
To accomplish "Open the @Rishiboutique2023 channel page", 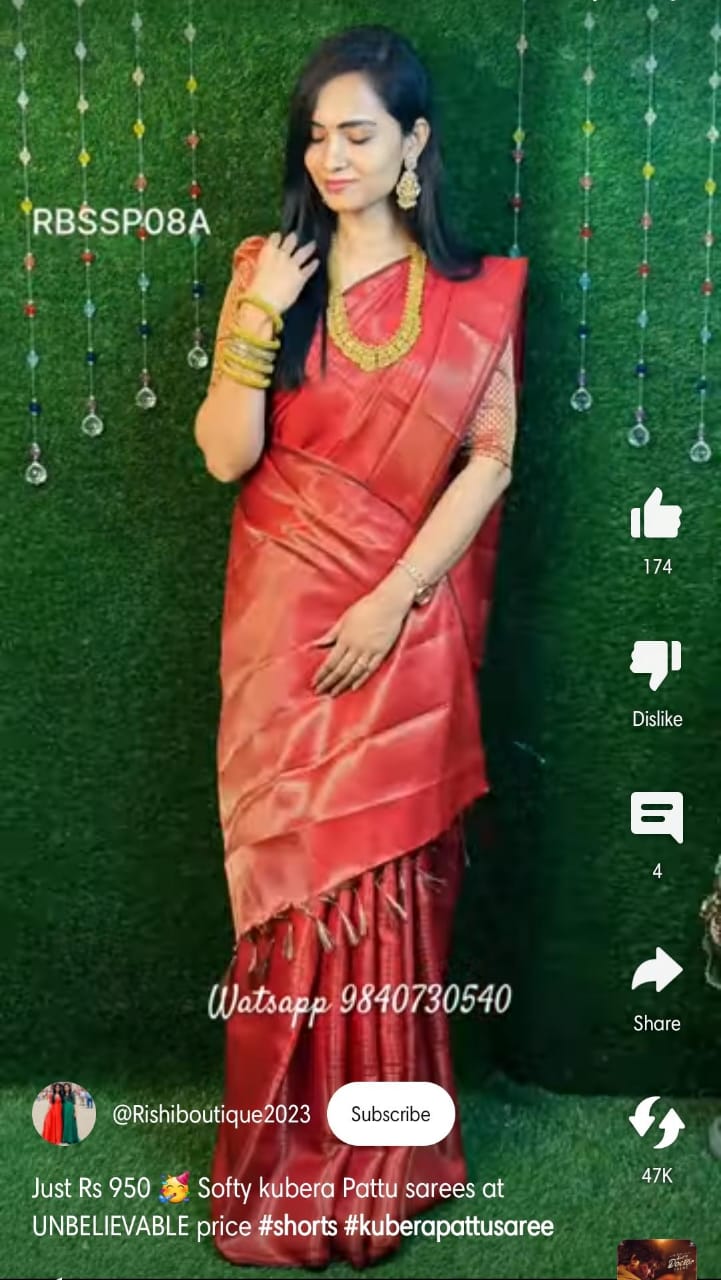I will [212, 1113].
